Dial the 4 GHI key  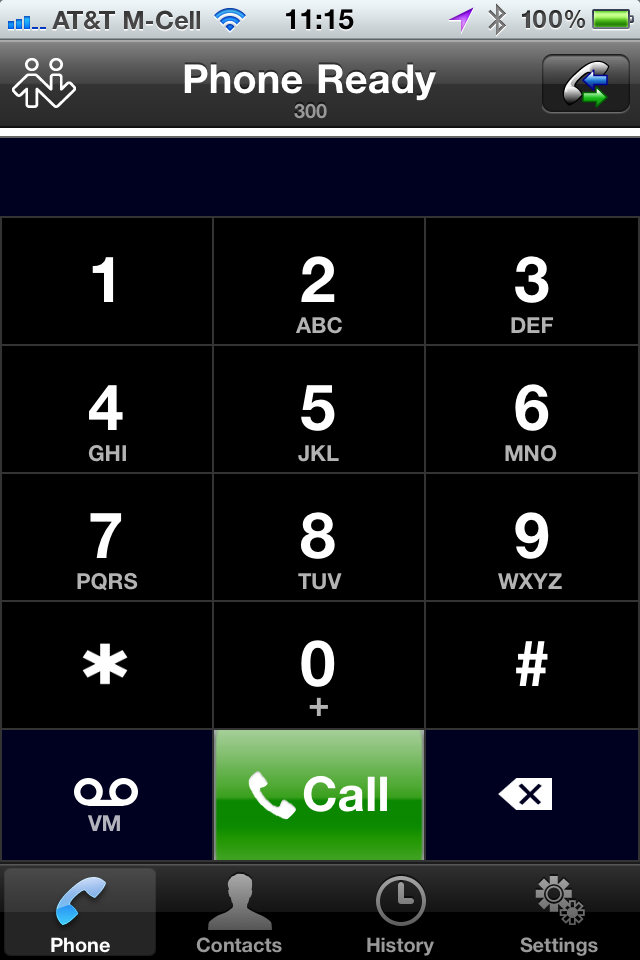107,409
